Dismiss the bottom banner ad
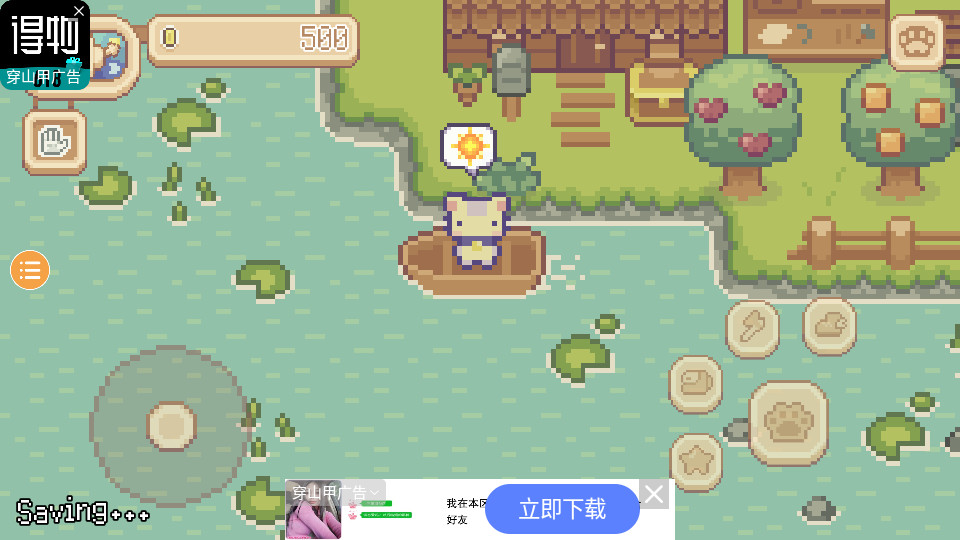 [x=654, y=494]
